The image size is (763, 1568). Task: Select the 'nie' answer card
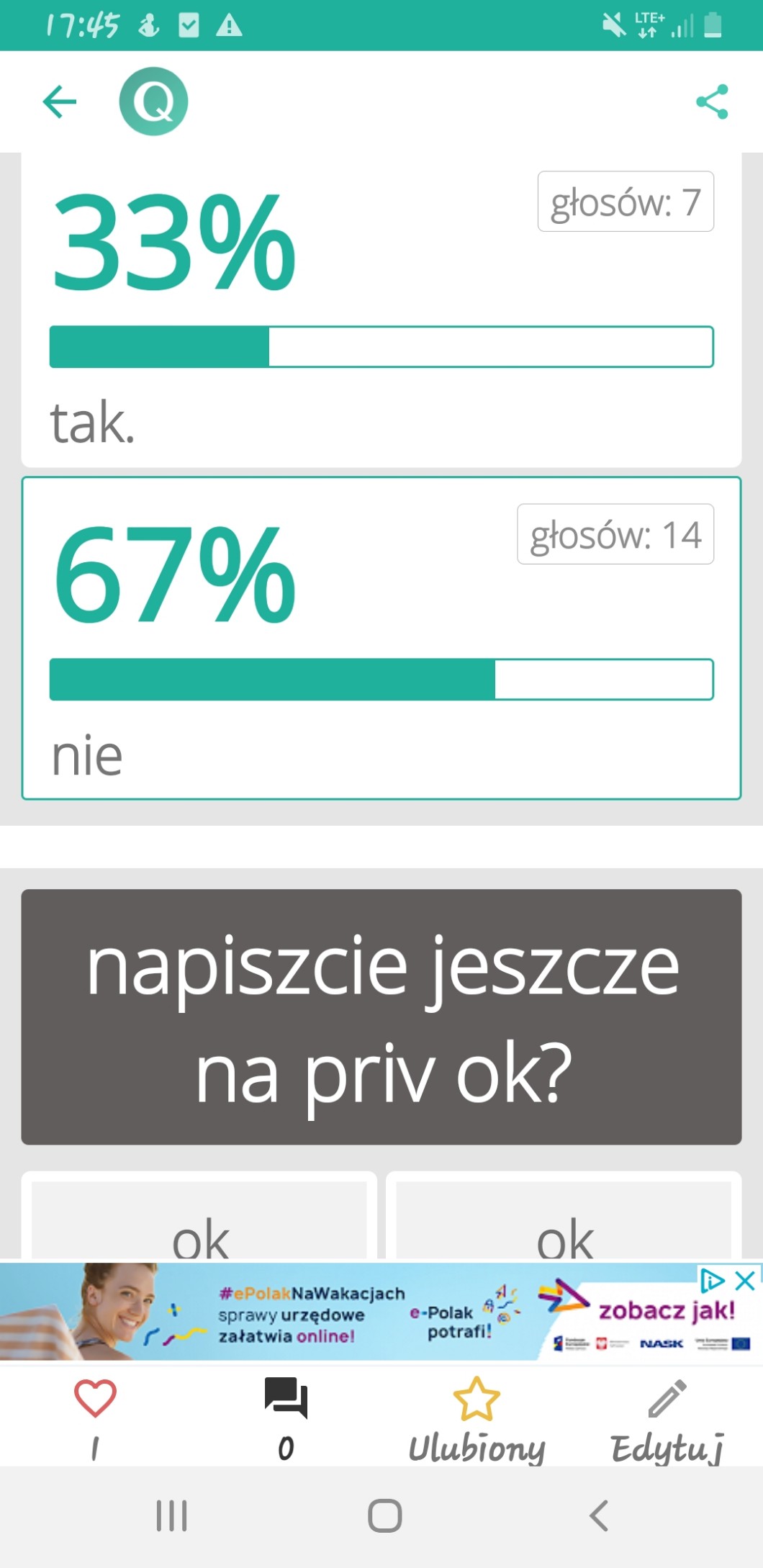coord(381,638)
